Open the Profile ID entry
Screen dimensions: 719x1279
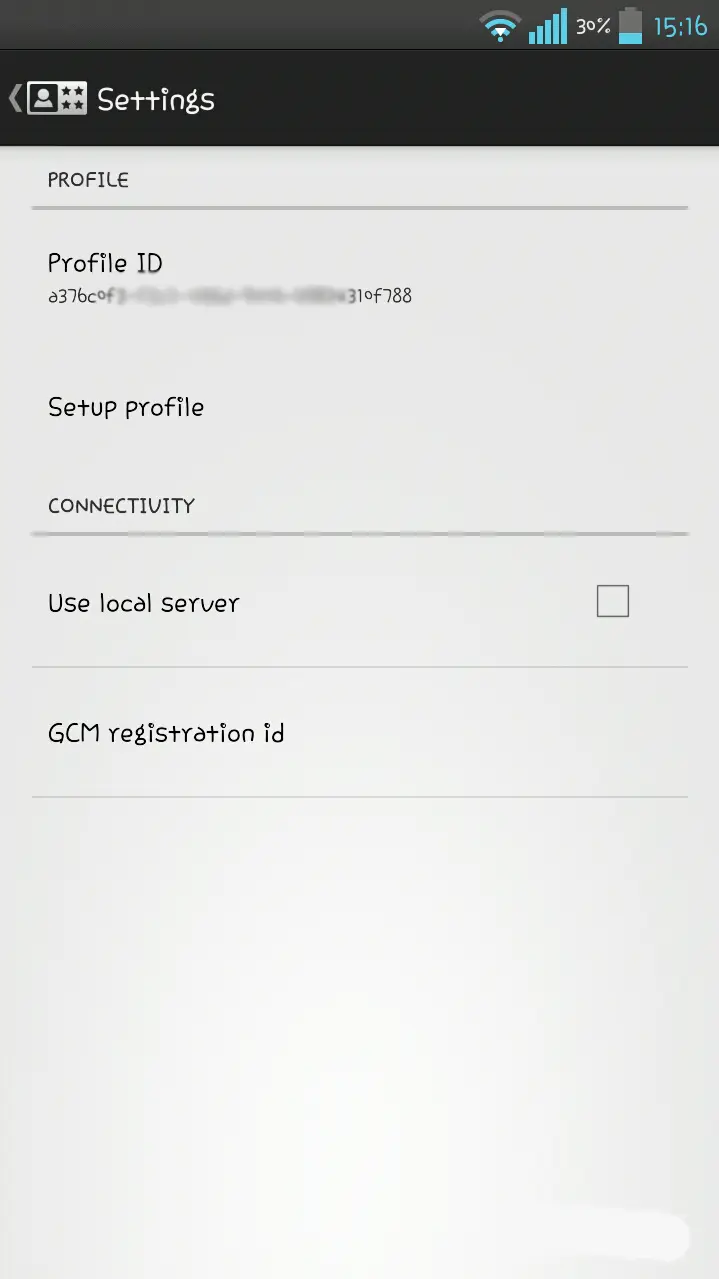coord(229,277)
